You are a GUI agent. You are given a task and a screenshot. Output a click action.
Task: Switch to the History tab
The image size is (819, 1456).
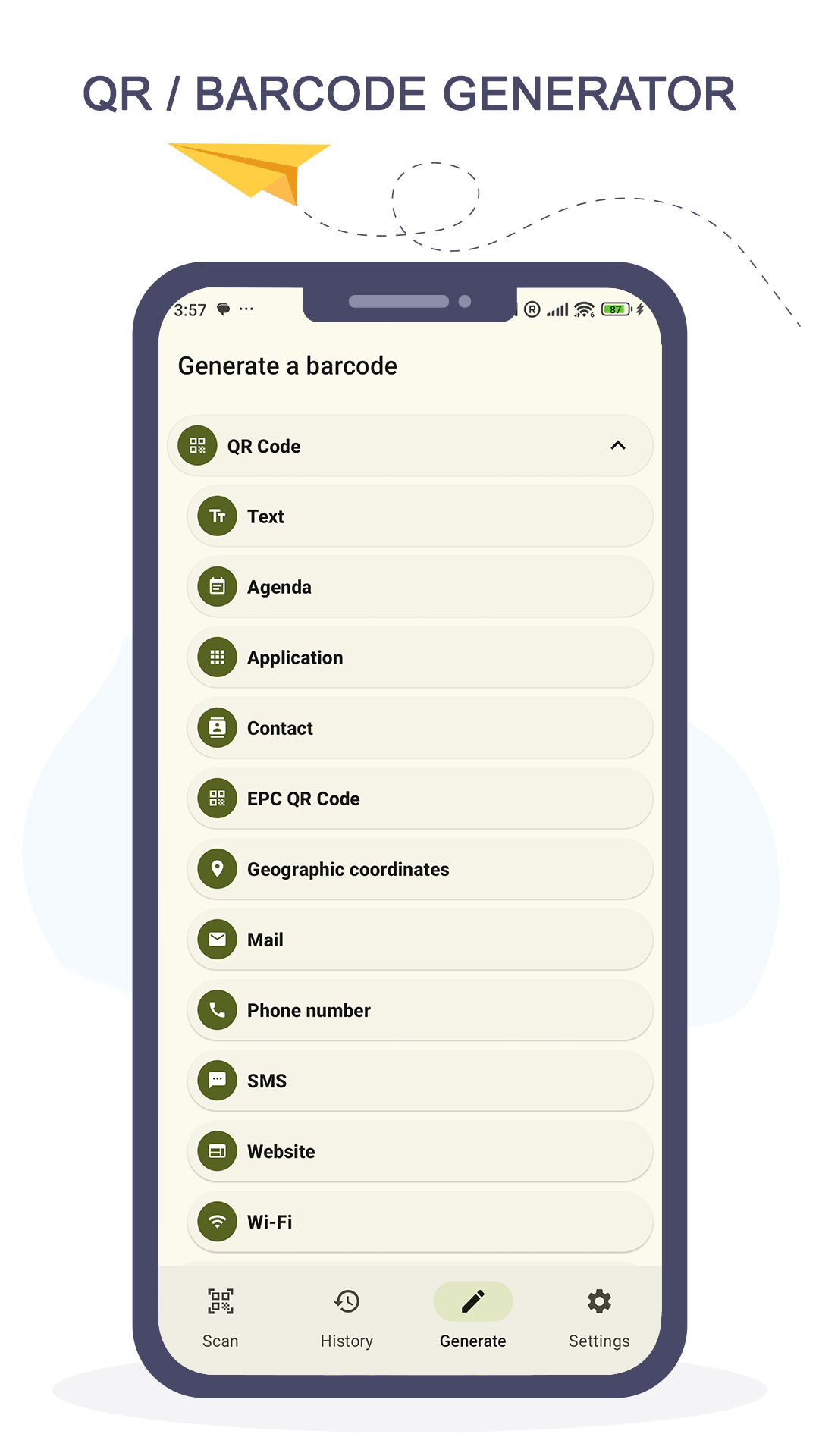pos(347,1312)
